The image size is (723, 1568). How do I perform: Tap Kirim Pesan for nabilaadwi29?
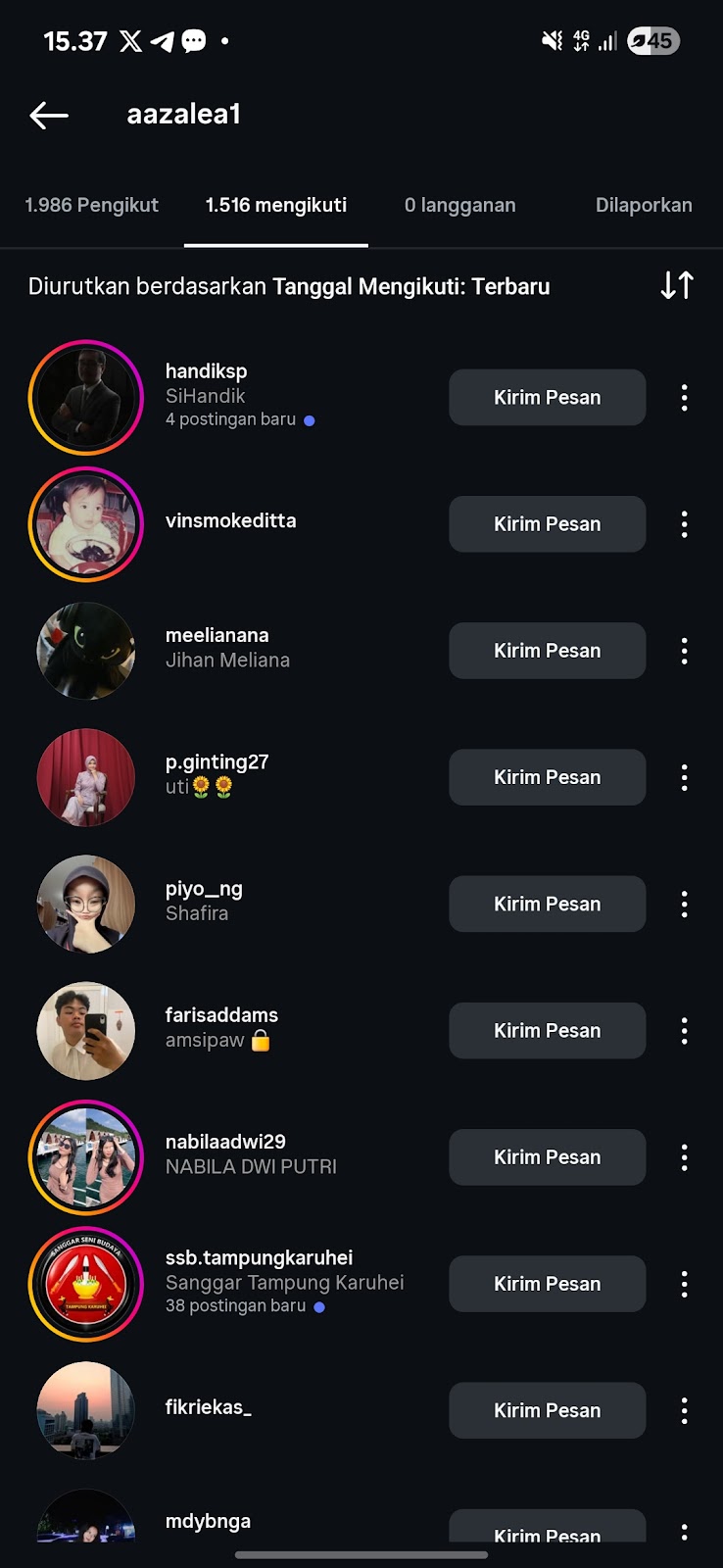547,1156
